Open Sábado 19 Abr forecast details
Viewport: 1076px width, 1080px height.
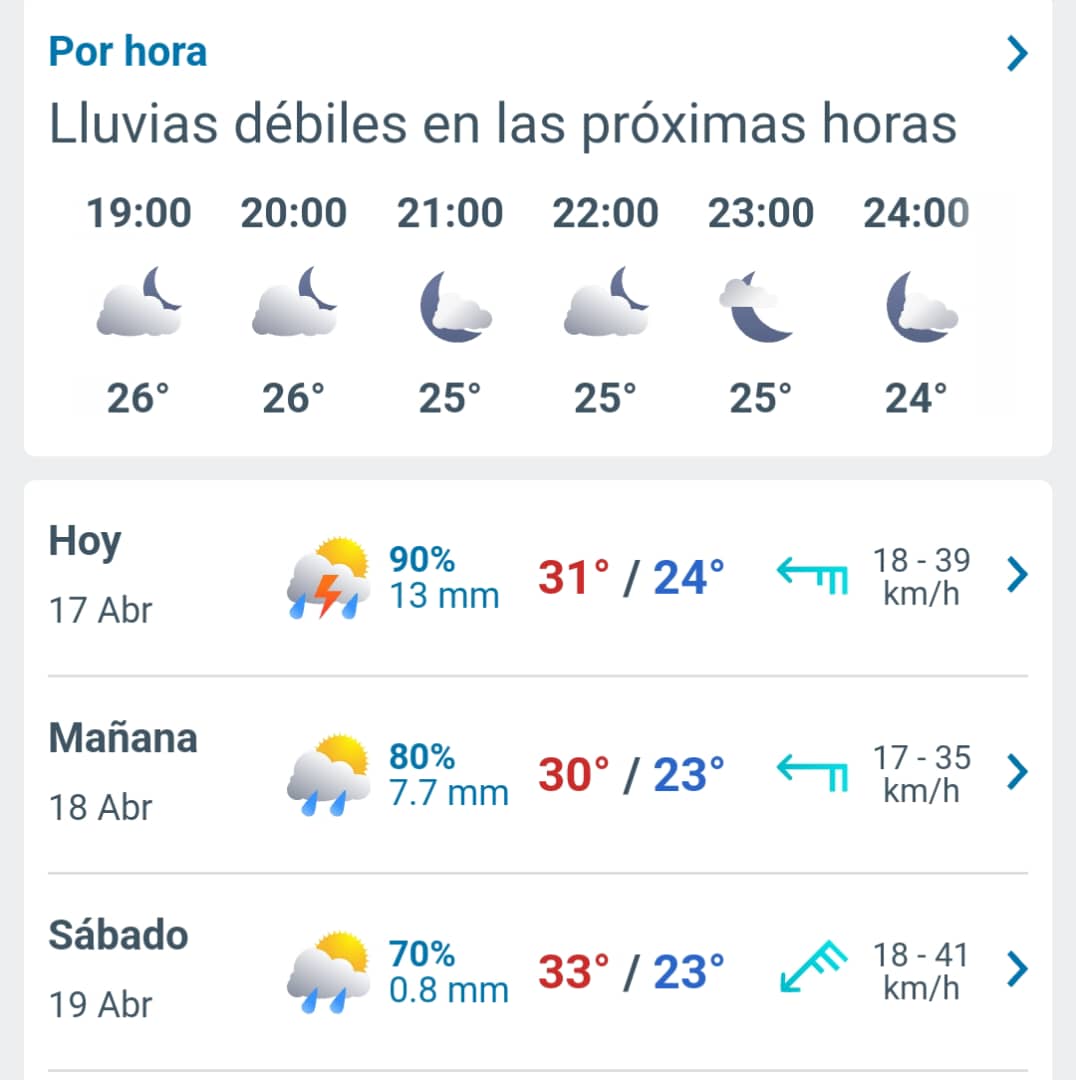point(1016,968)
